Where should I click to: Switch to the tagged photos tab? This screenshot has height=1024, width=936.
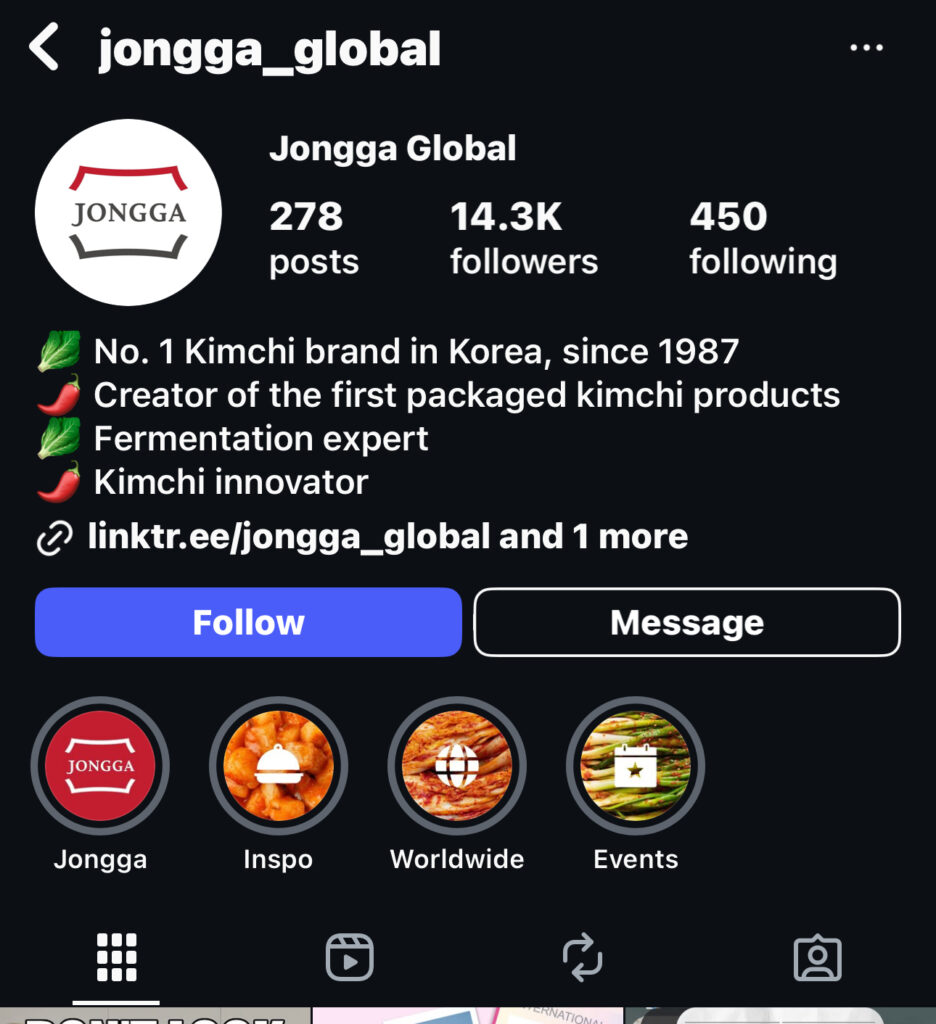tap(817, 957)
